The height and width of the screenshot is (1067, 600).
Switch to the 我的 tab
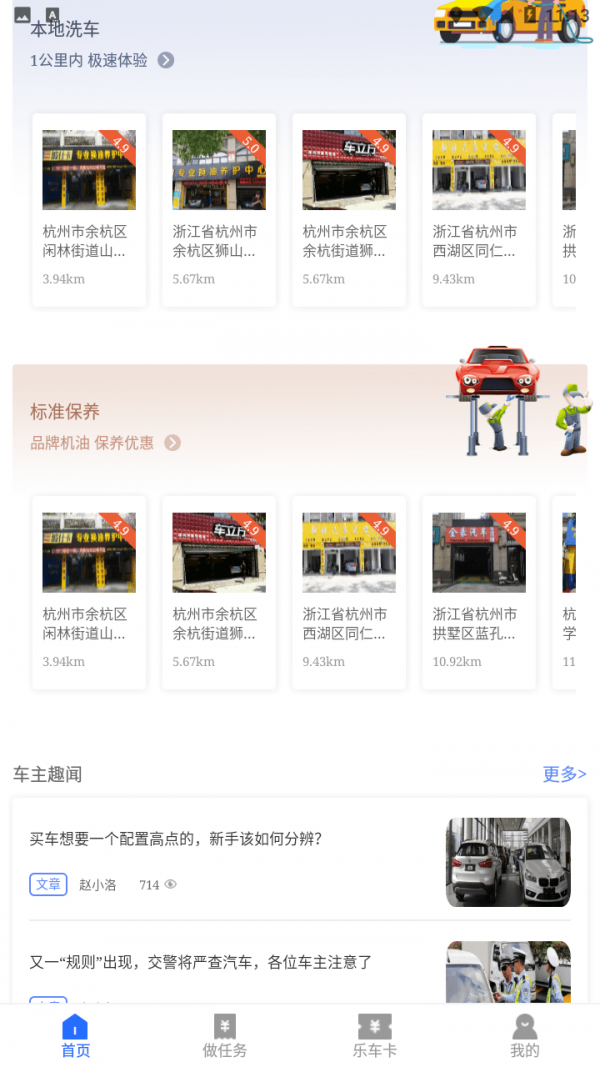tap(524, 1036)
